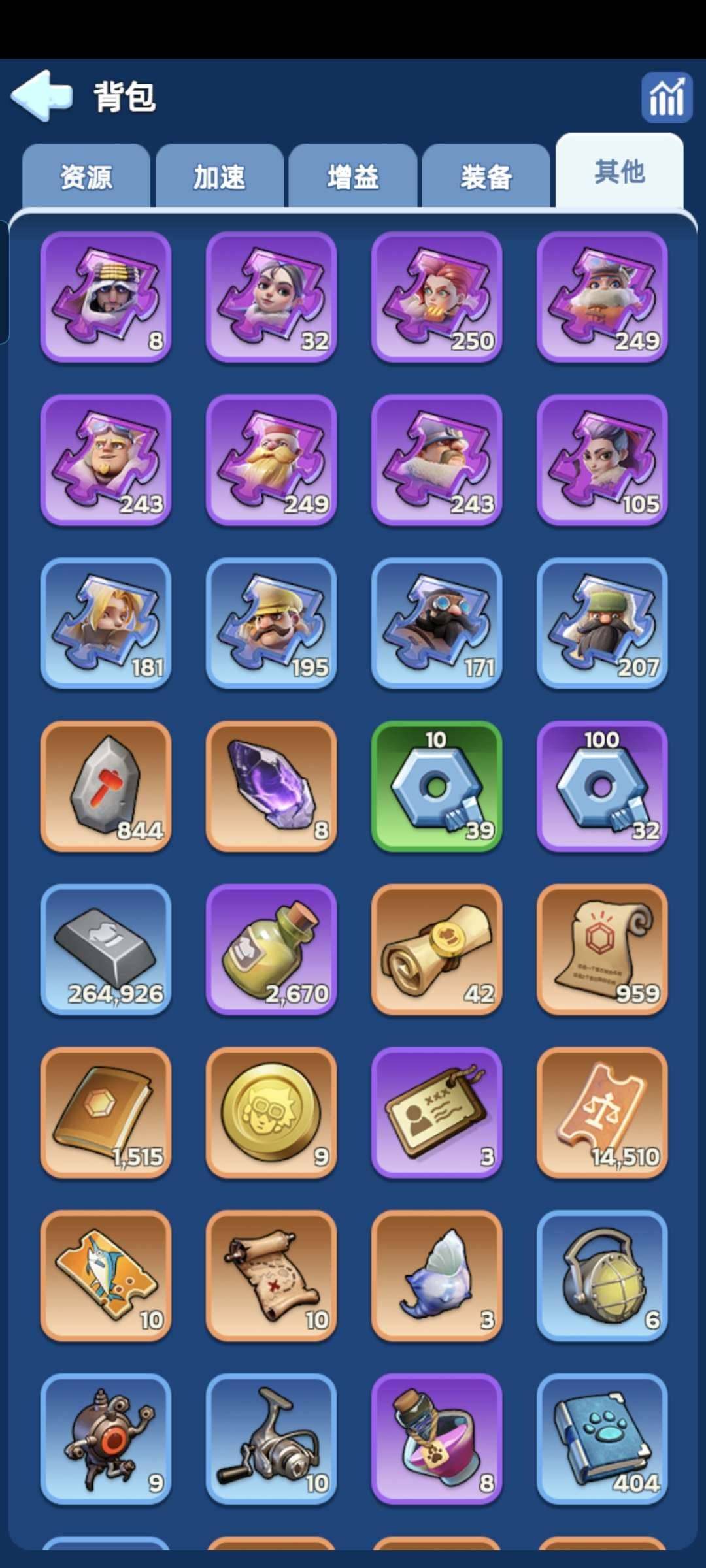This screenshot has height=1568, width=706.
Task: Open the hammer stone item with count 844
Action: (x=106, y=786)
